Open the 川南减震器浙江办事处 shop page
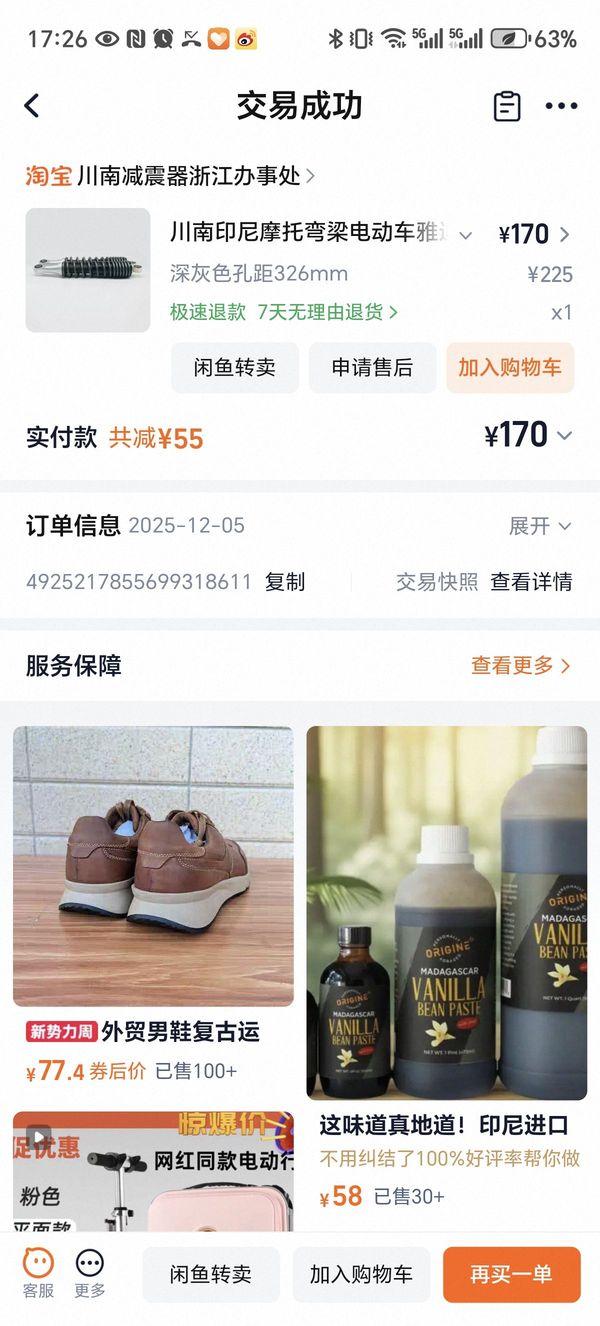The width and height of the screenshot is (600, 1326). [x=190, y=176]
